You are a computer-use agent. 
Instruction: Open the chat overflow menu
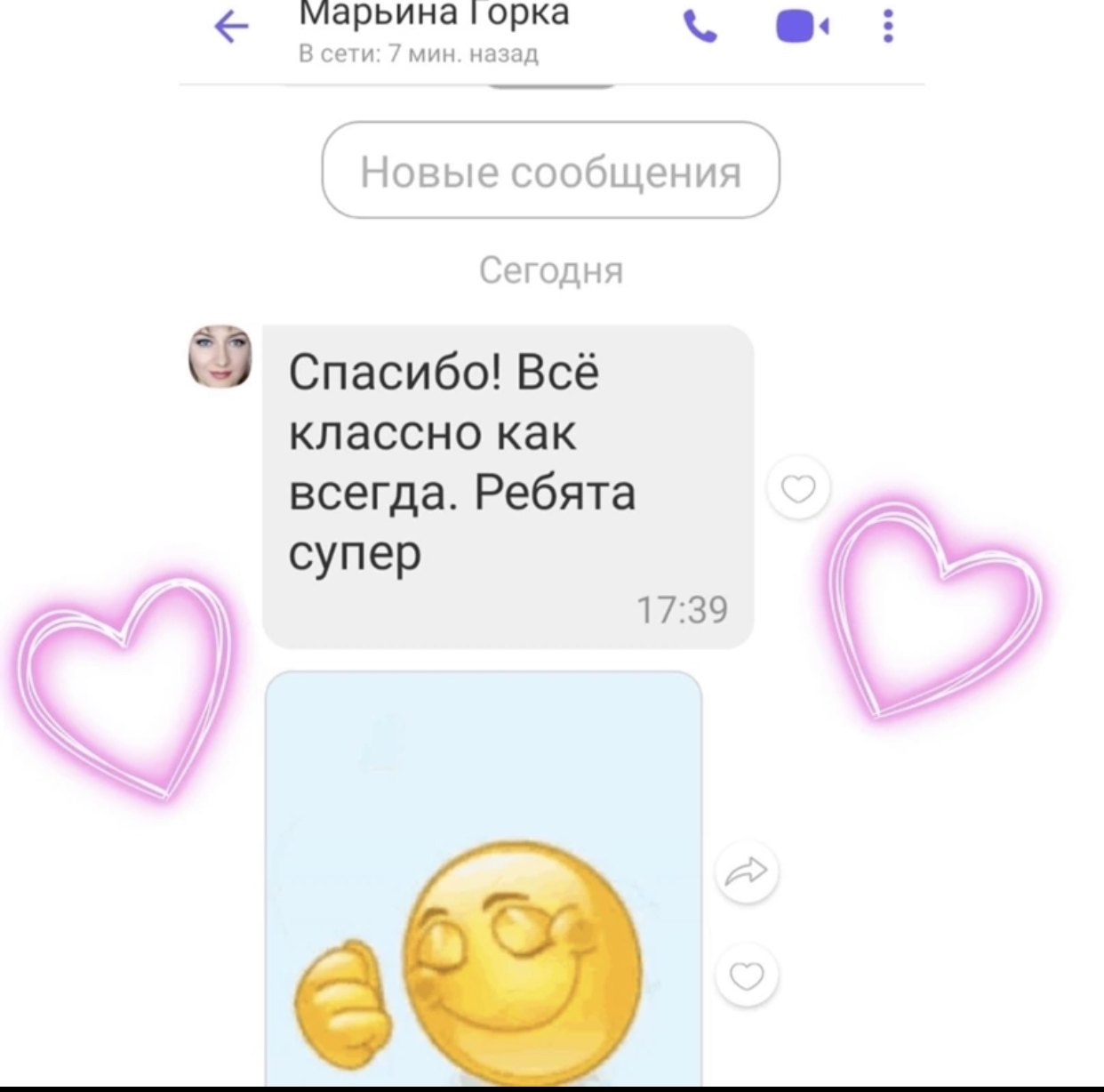[x=887, y=25]
